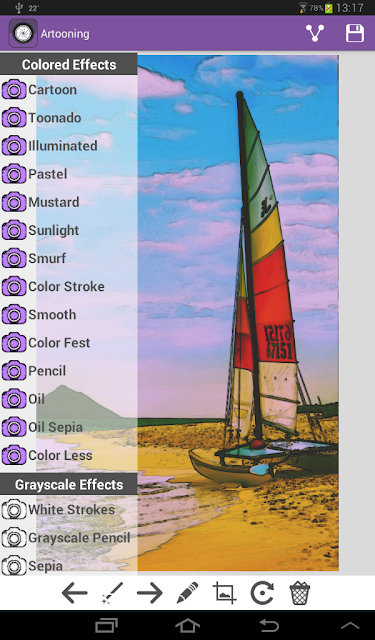The width and height of the screenshot is (375, 640).
Task: Choose the Color Fest effect
Action: [69, 343]
